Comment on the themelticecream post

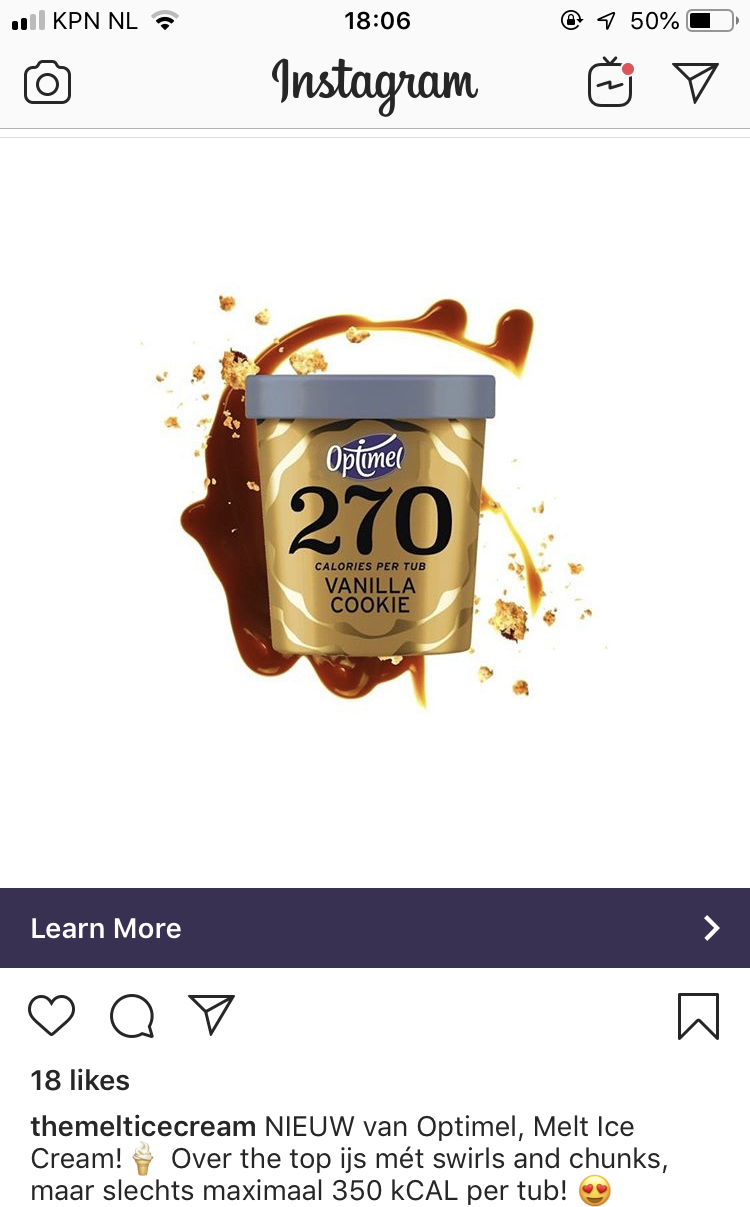tap(132, 1016)
